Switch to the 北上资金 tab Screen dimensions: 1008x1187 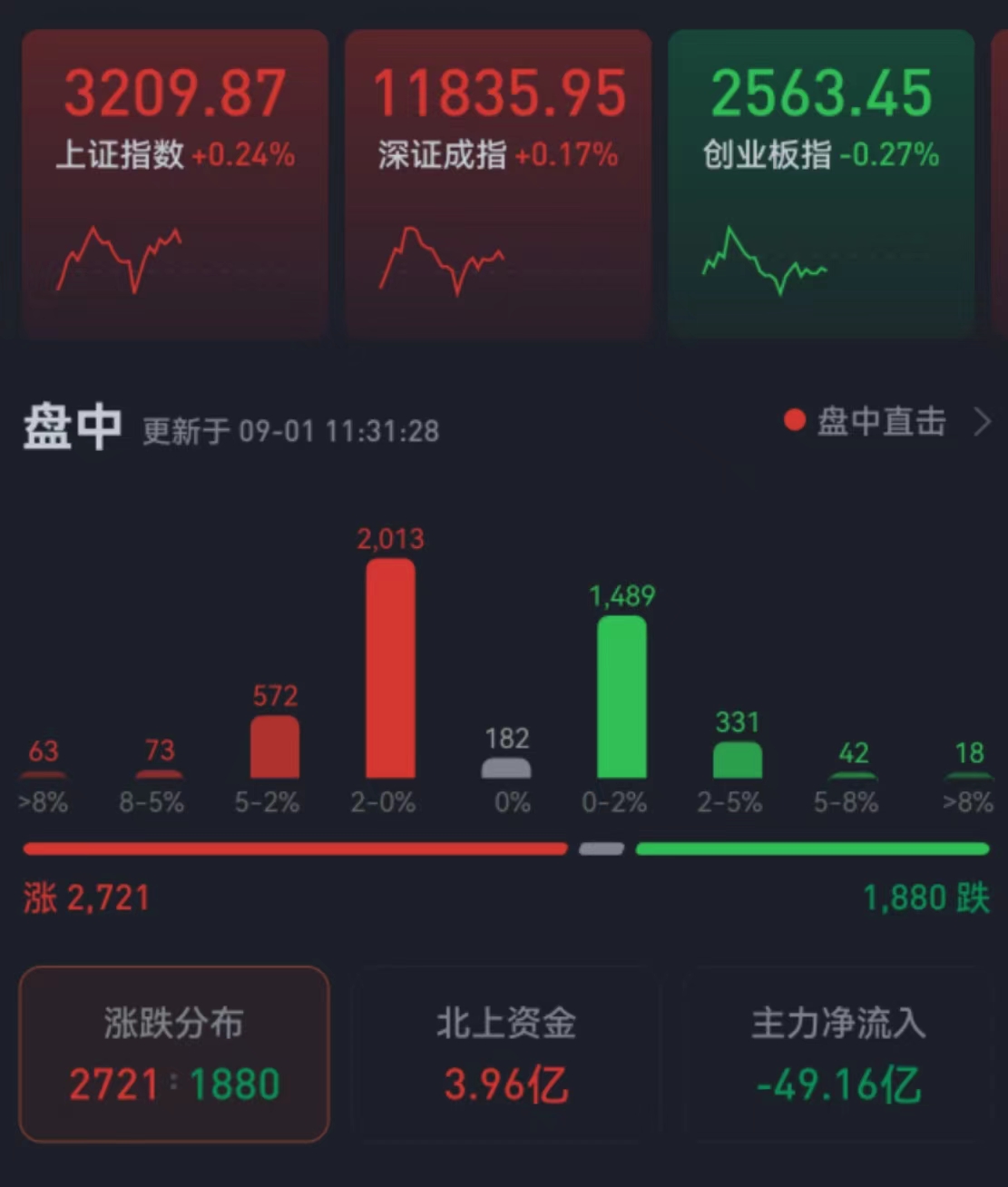[505, 1054]
